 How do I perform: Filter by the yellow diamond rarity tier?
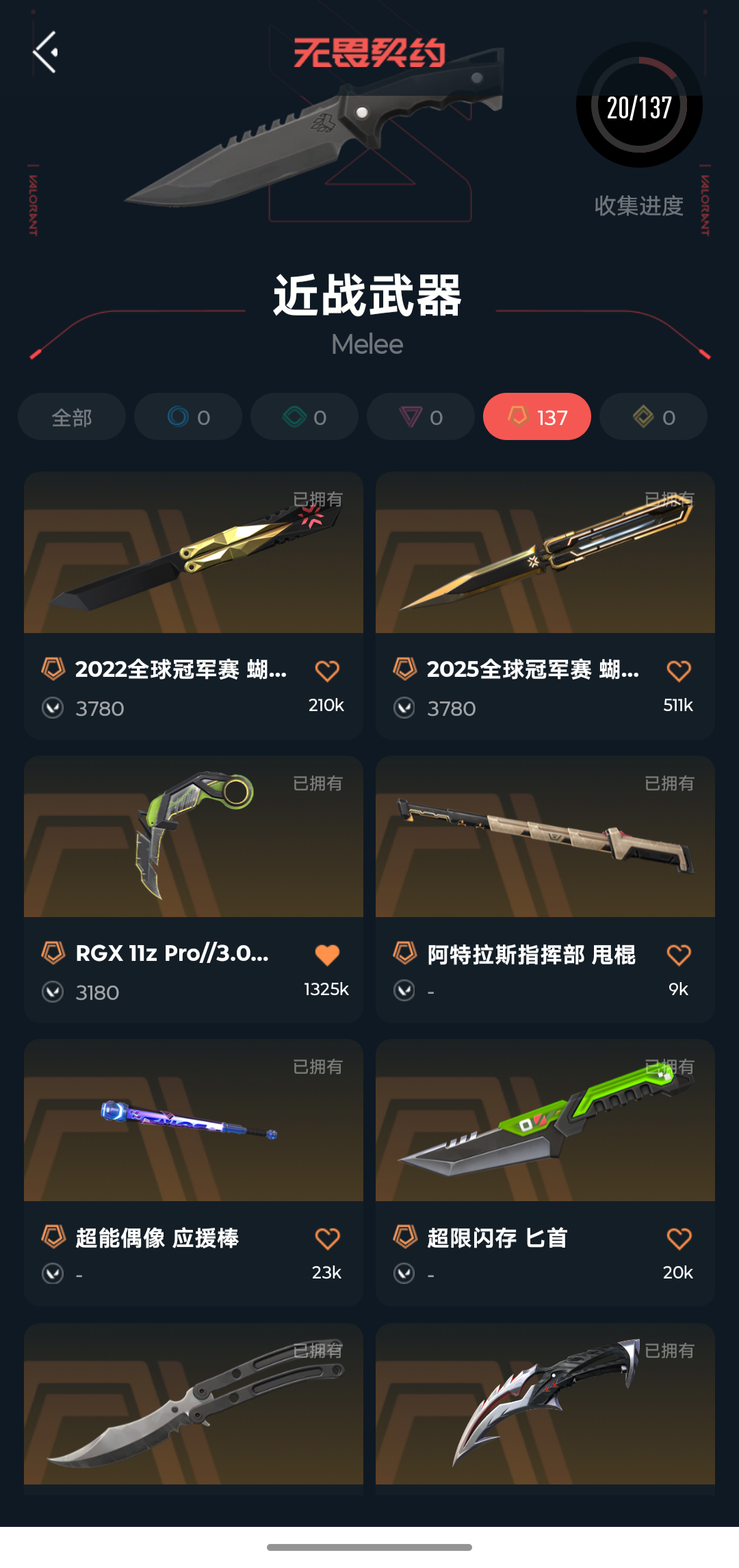[x=653, y=417]
